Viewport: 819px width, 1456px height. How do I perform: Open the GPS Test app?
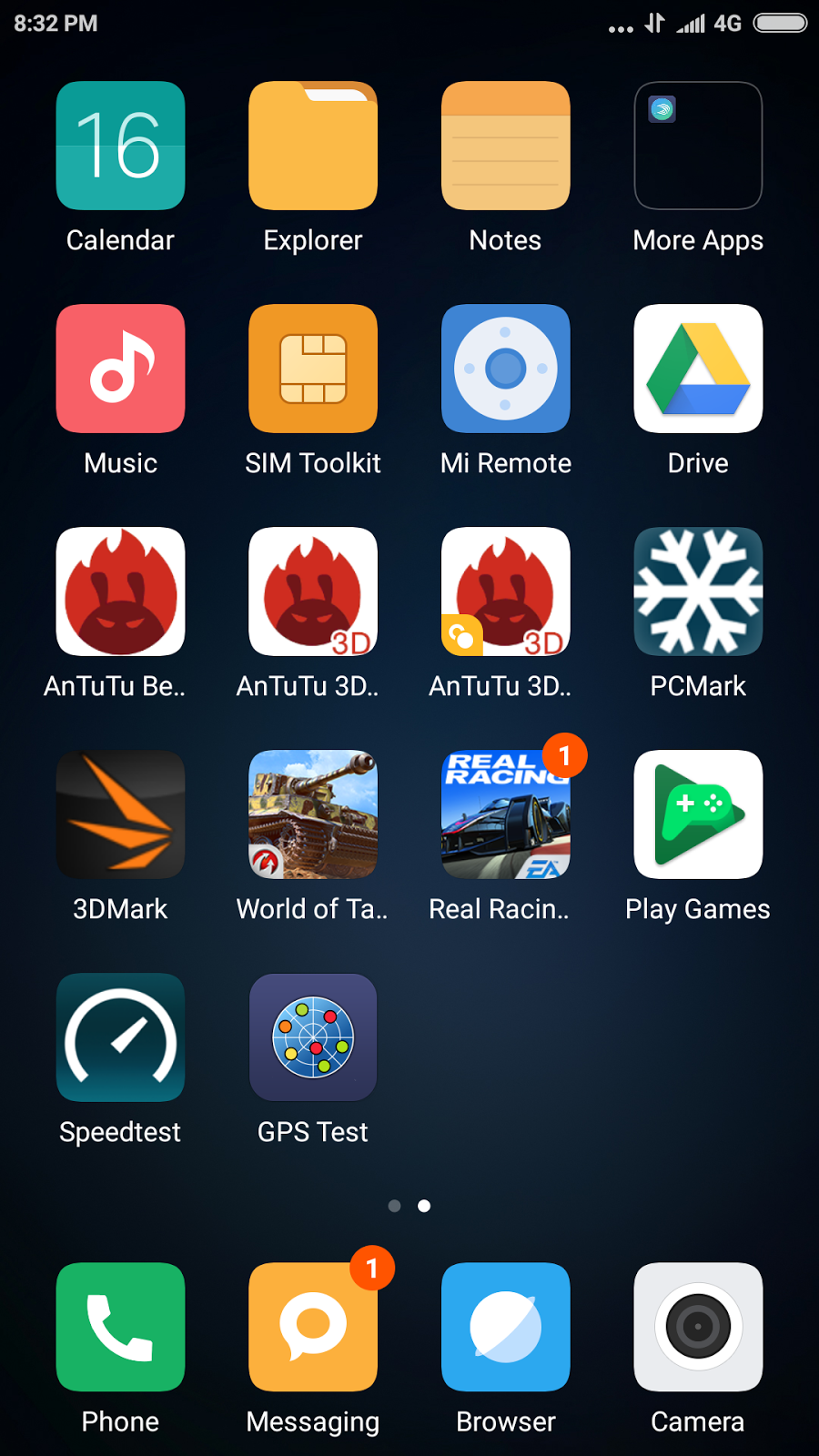(313, 1037)
